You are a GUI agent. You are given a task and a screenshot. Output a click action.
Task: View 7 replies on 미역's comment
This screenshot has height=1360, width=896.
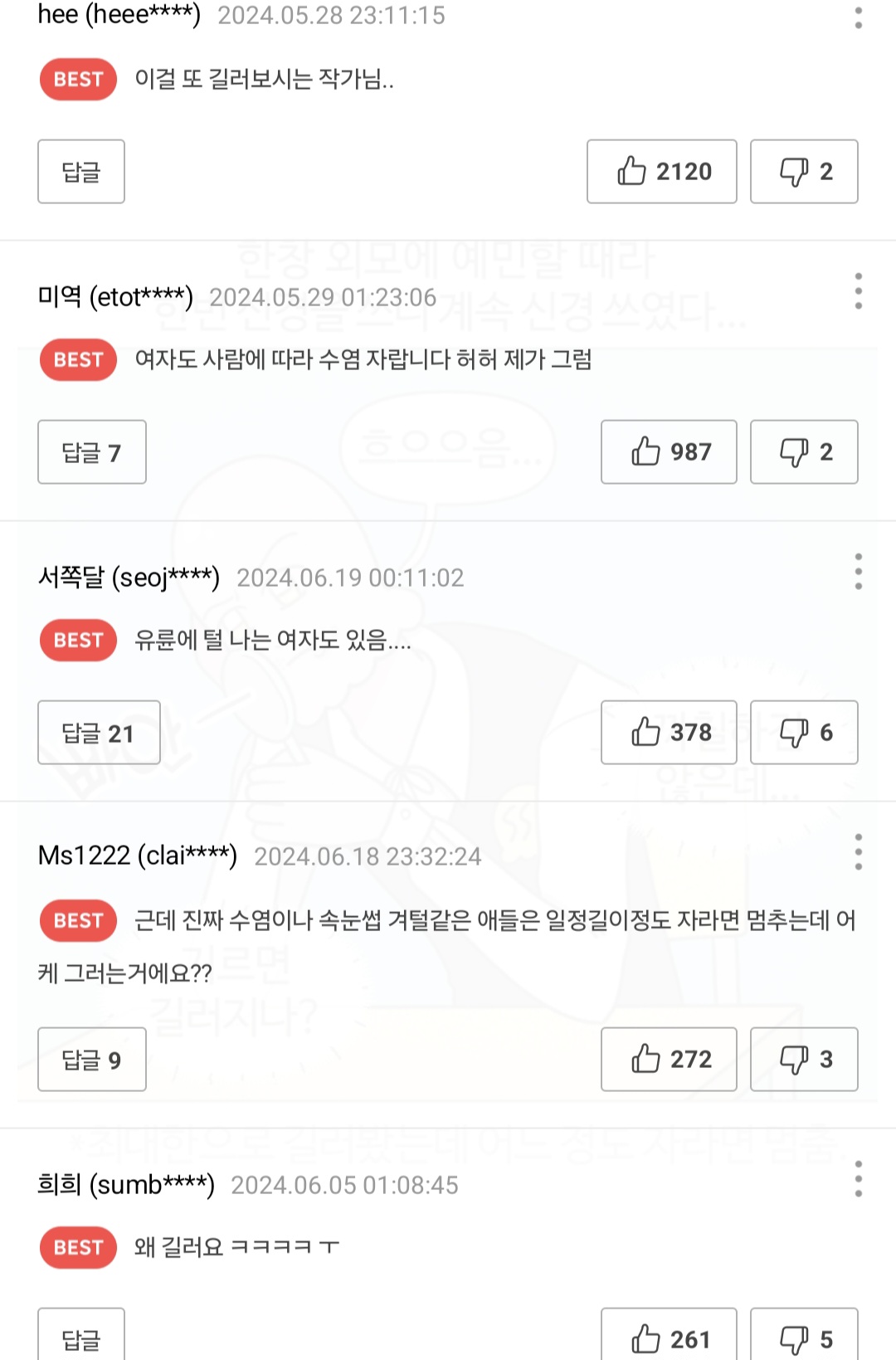[x=91, y=452]
